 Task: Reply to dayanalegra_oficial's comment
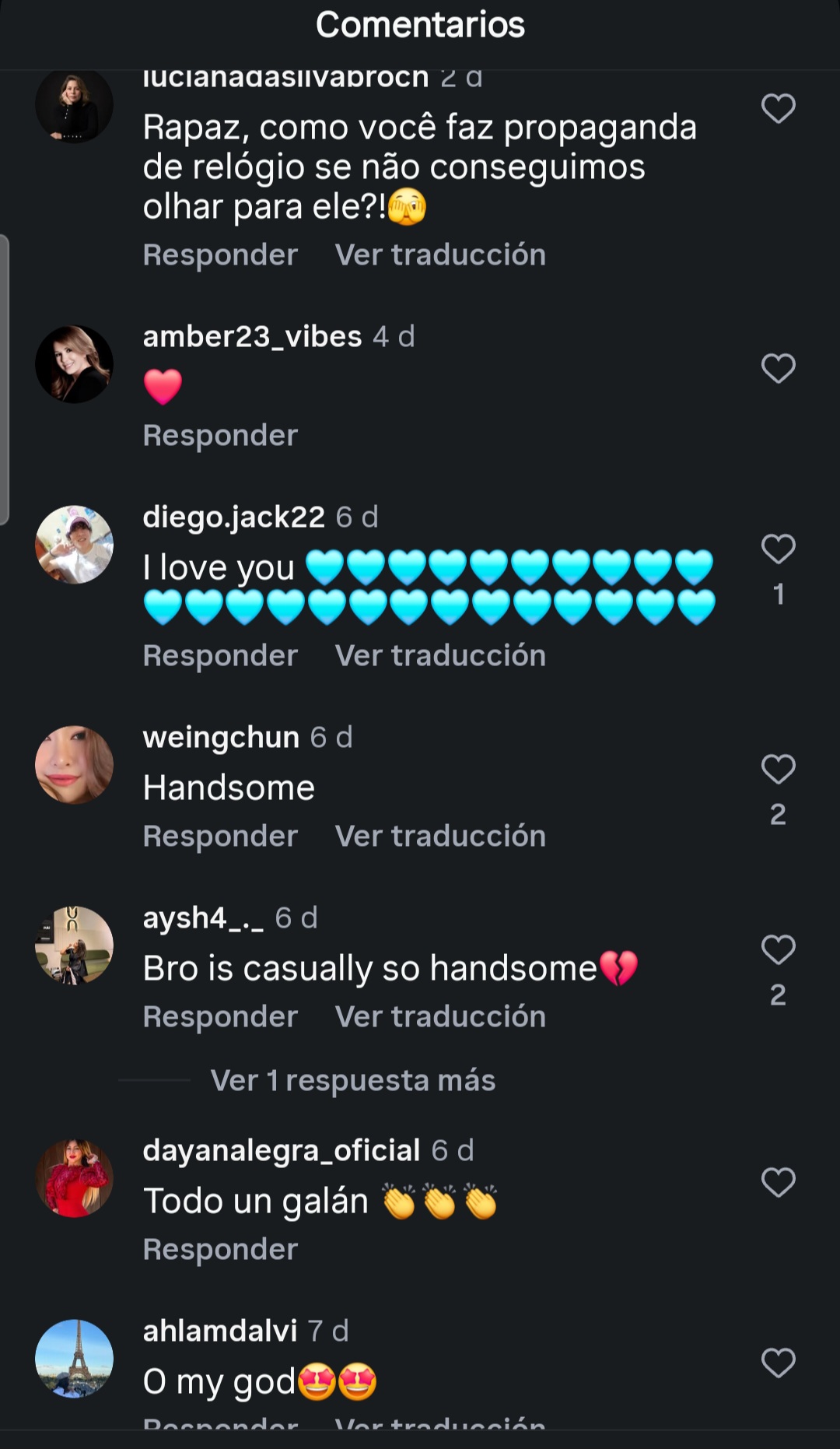[220, 1250]
